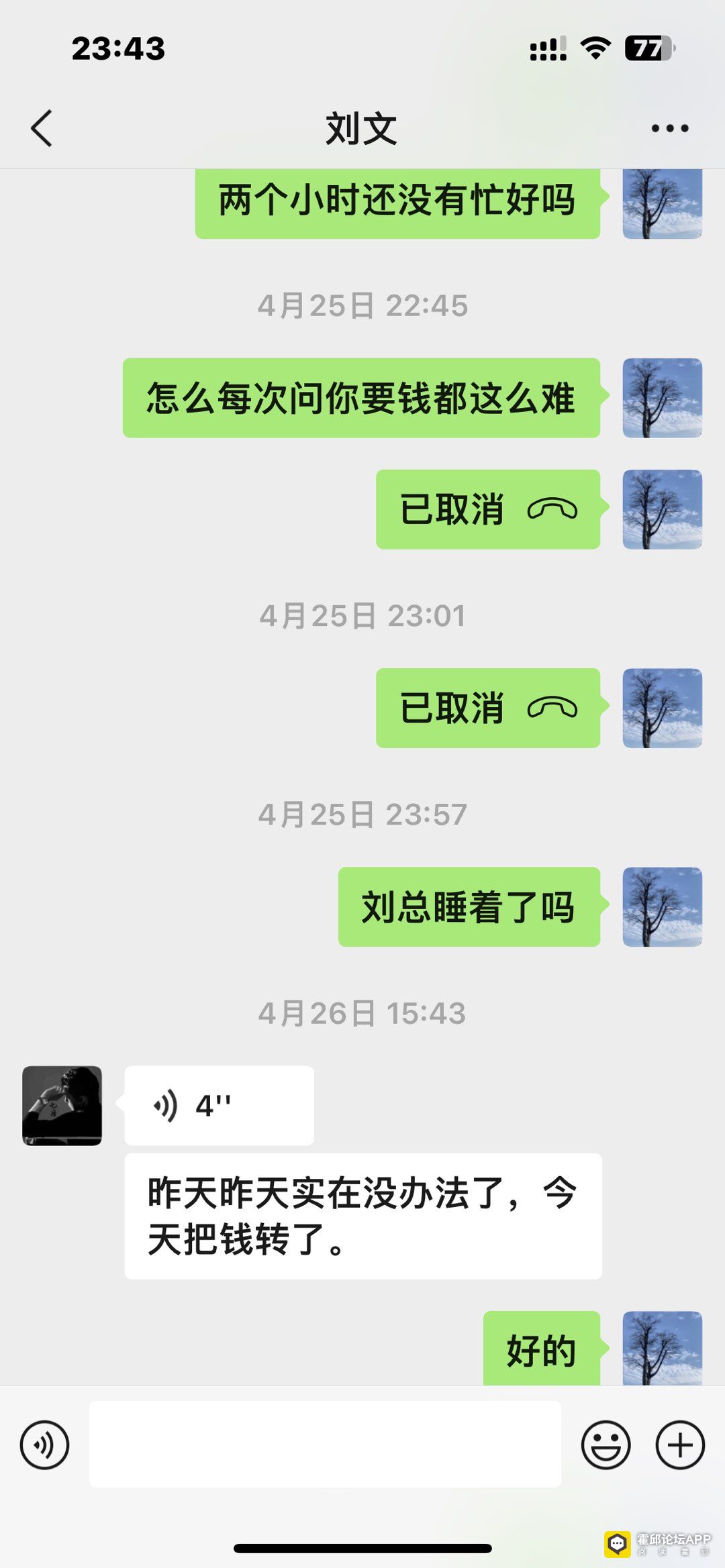Open the plus attachments menu
The image size is (725, 1568).
coord(679,1445)
